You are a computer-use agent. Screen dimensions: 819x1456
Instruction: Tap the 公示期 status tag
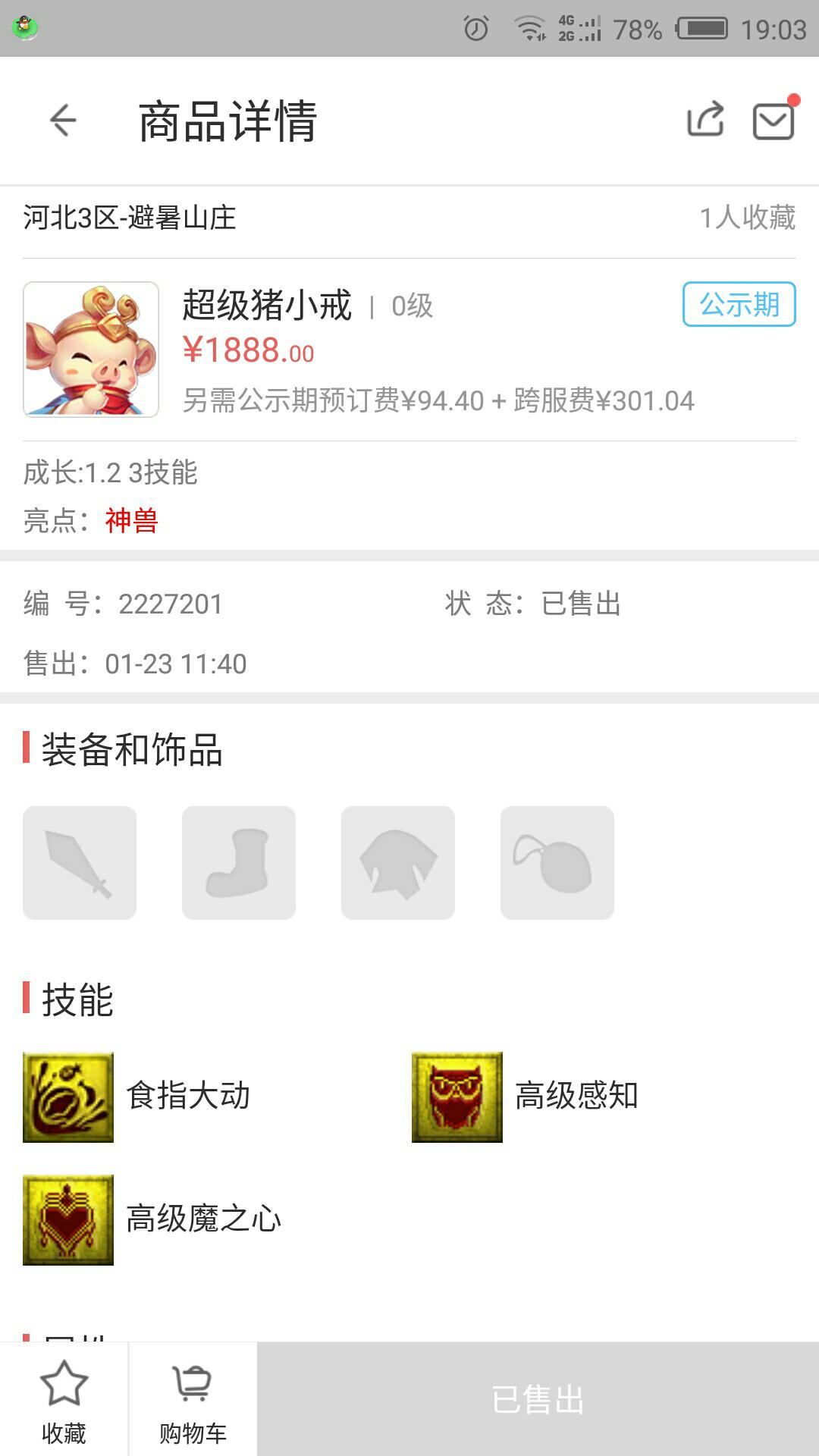pyautogui.click(x=739, y=304)
